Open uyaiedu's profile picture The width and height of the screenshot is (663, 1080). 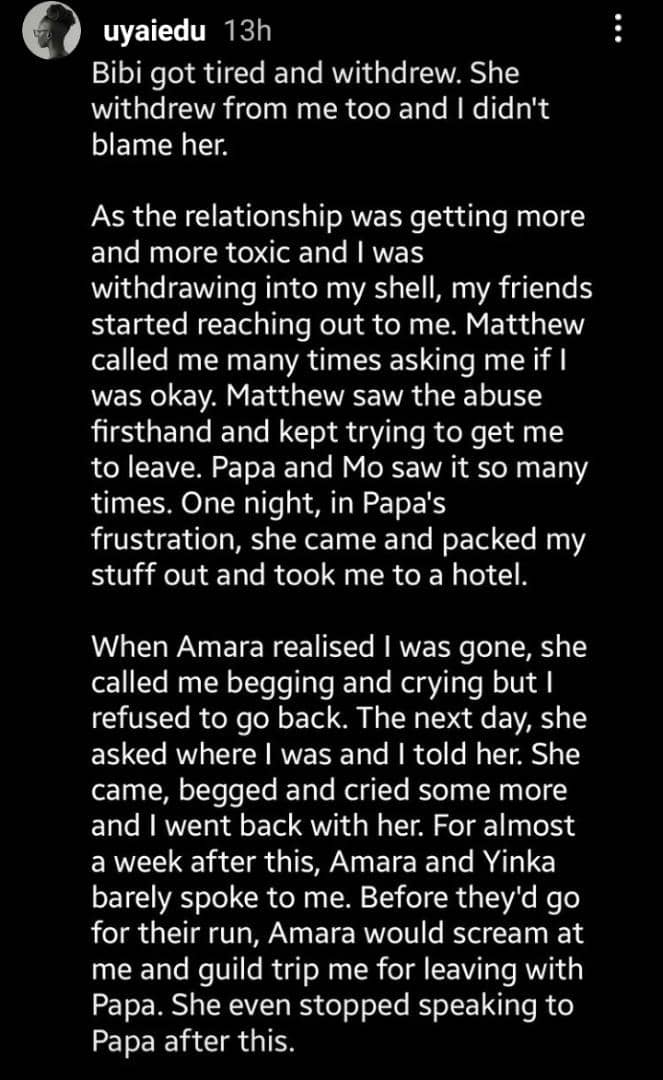pos(52,33)
